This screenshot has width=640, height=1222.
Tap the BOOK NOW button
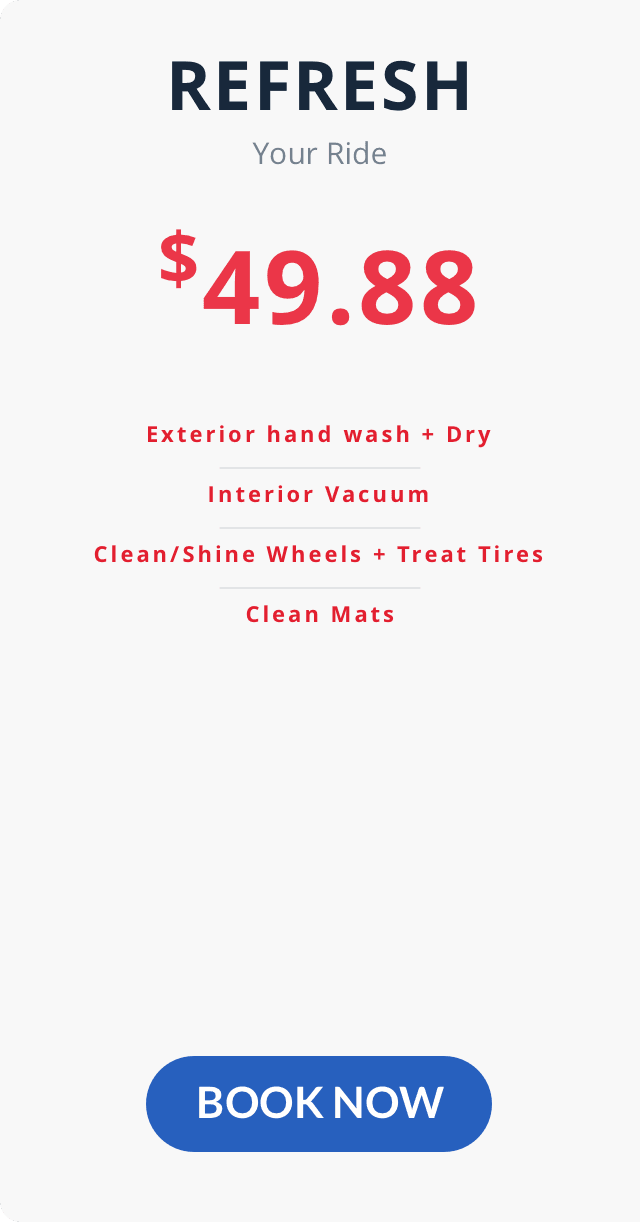[319, 1103]
